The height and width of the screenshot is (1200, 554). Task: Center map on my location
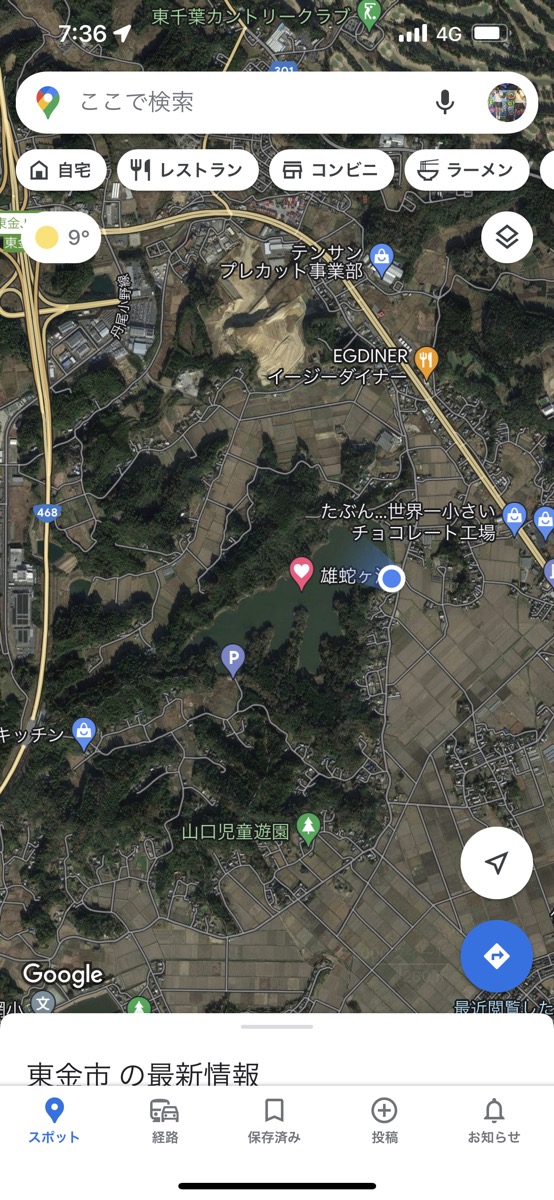[497, 863]
